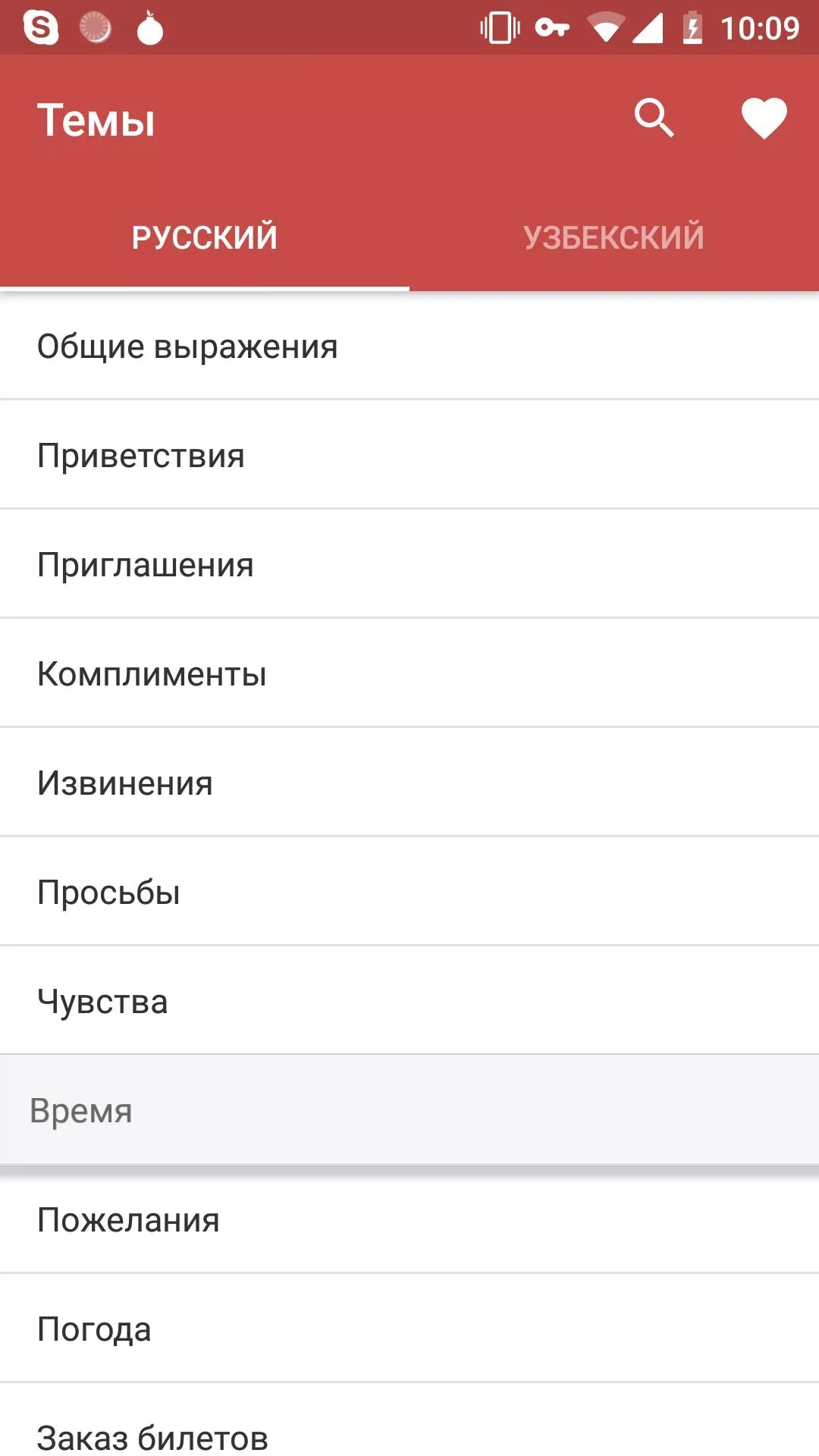
Task: Open the Просьбы topic
Action: tap(409, 892)
